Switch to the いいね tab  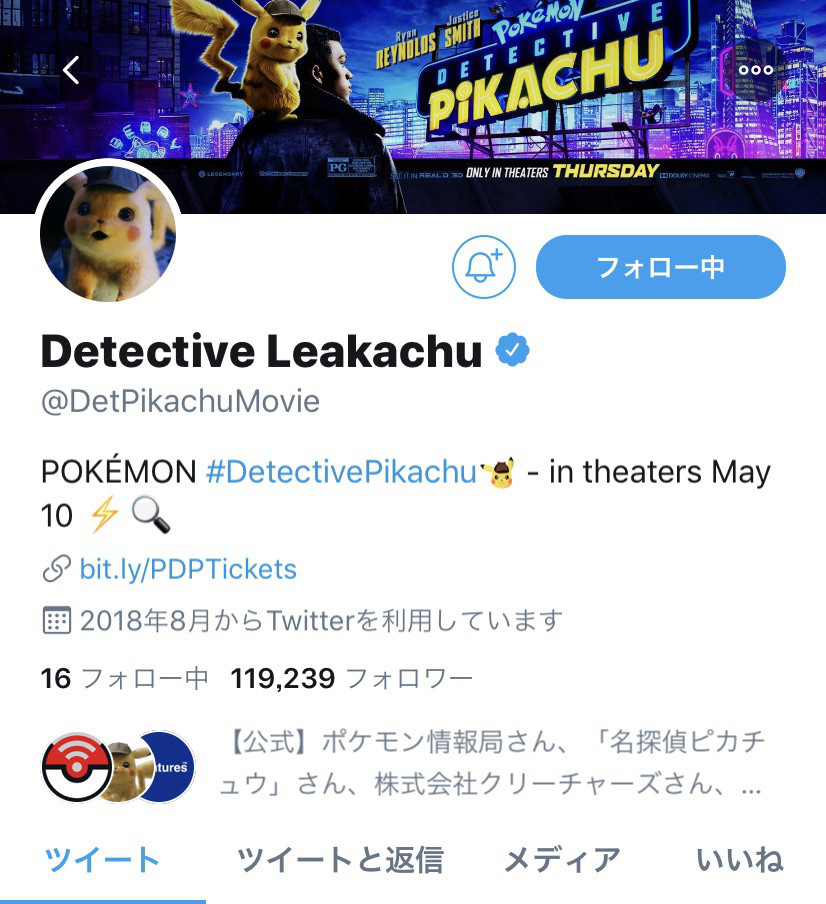click(x=740, y=859)
